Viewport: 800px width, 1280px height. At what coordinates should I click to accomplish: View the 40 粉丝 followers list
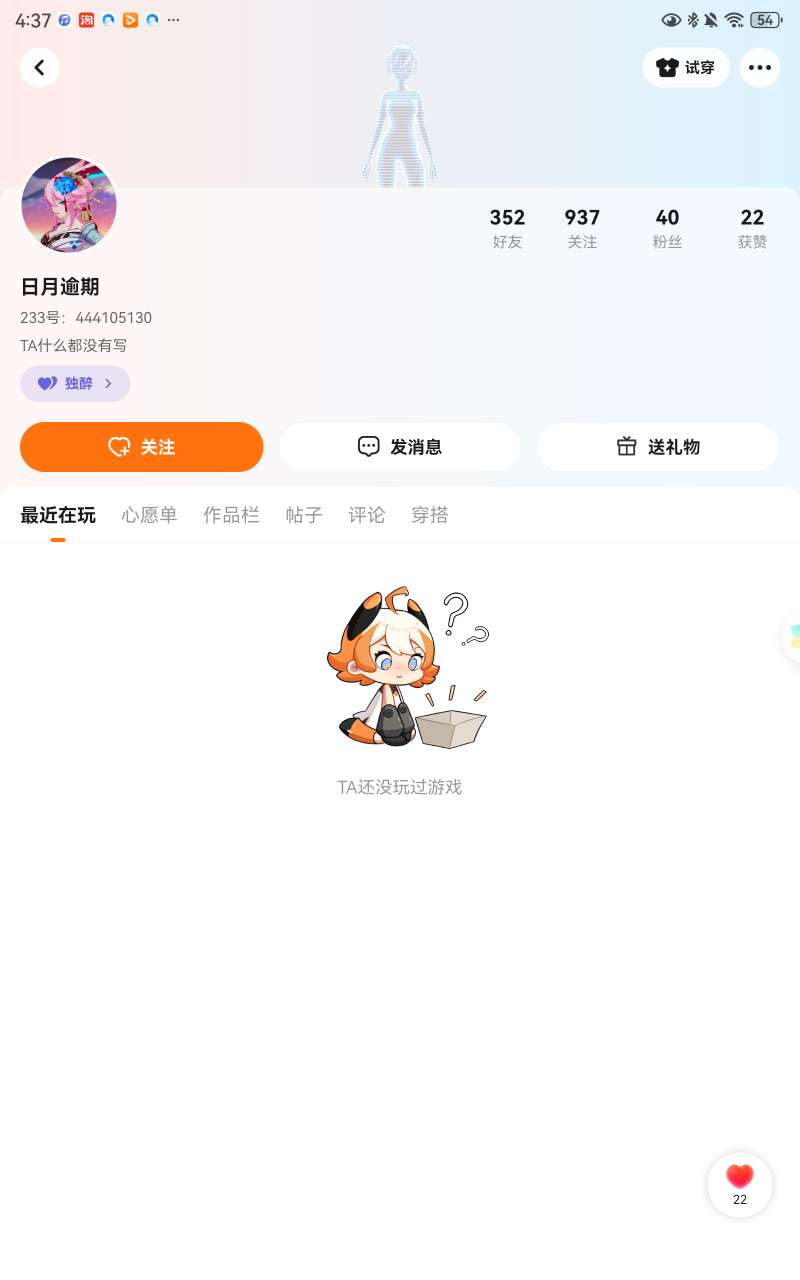[x=667, y=228]
